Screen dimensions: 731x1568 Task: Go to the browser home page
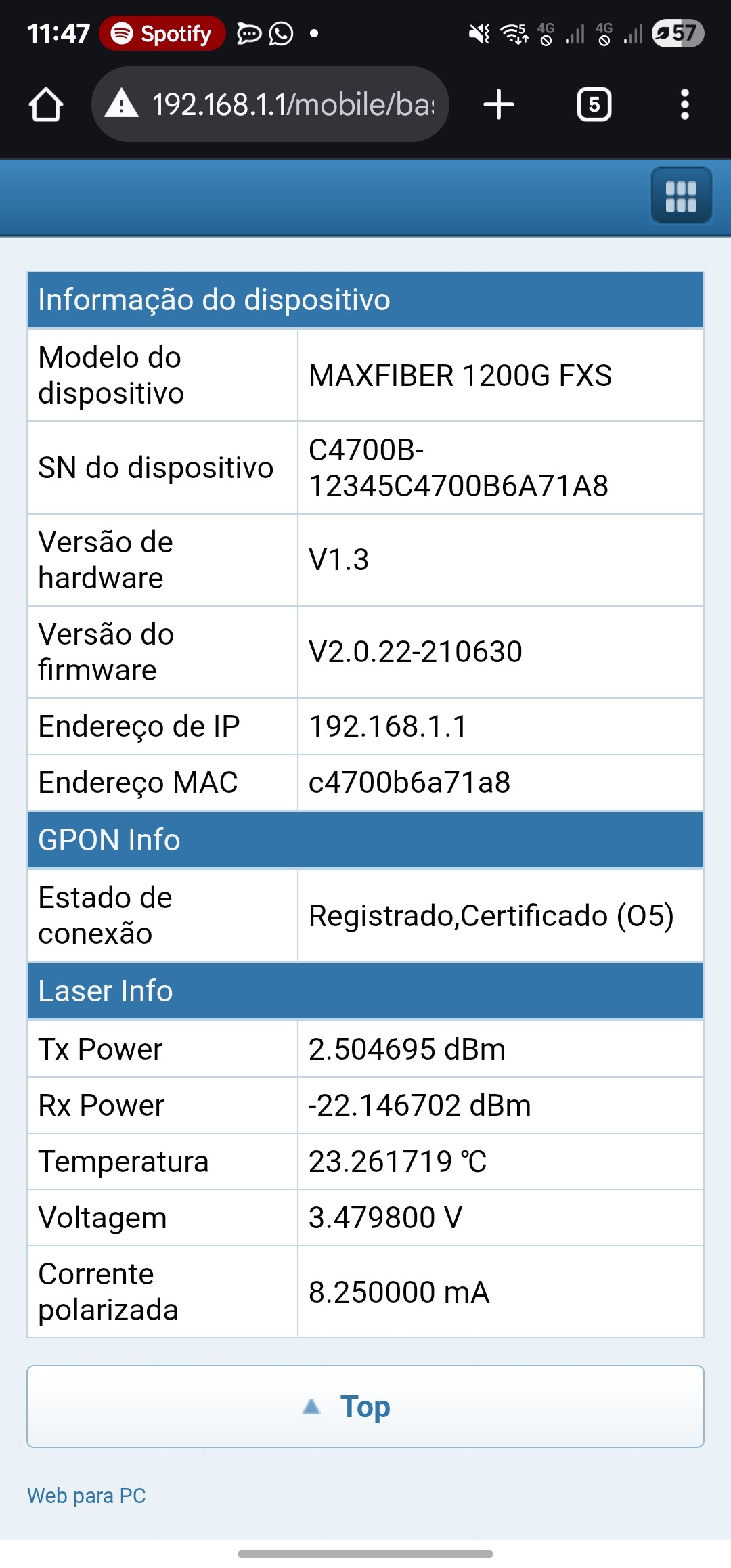tap(46, 105)
